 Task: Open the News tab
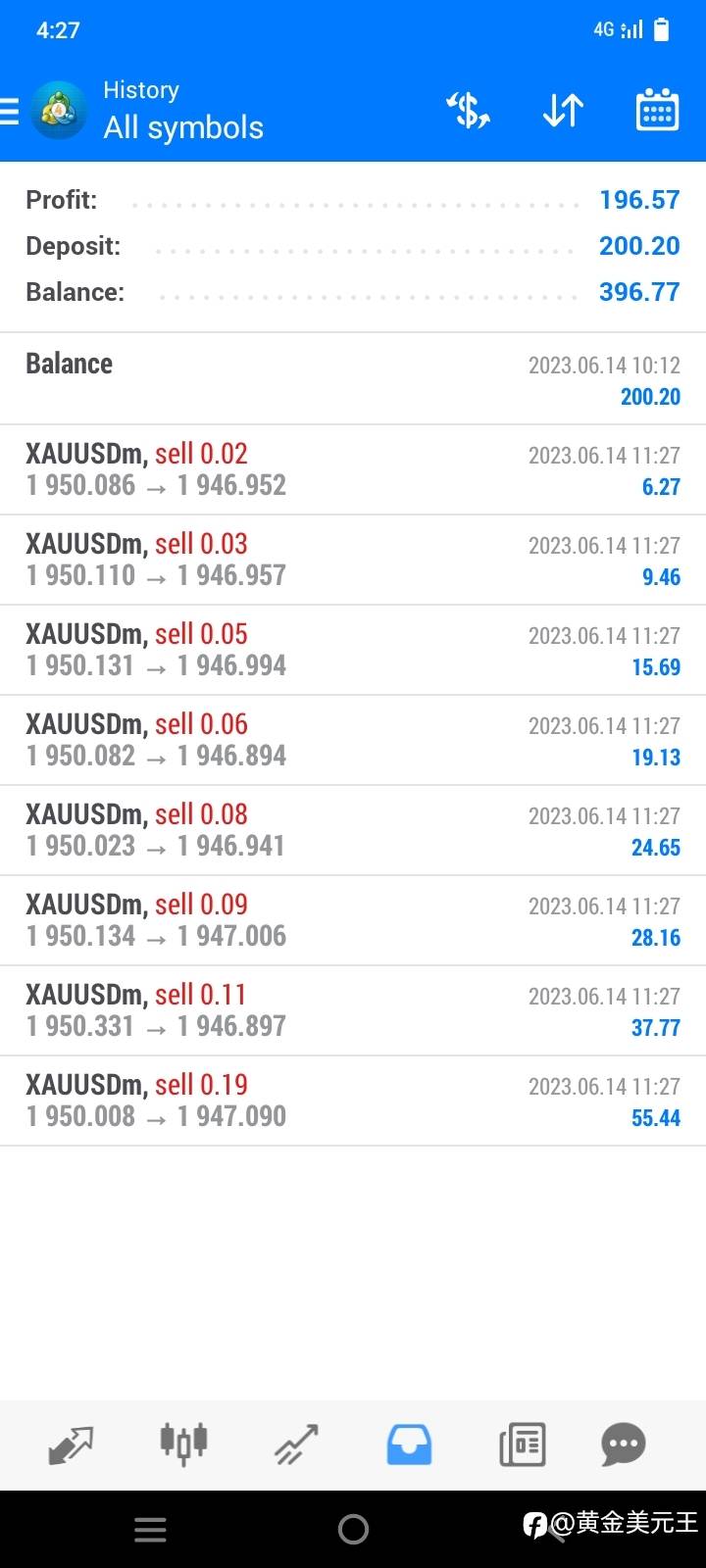522,1444
